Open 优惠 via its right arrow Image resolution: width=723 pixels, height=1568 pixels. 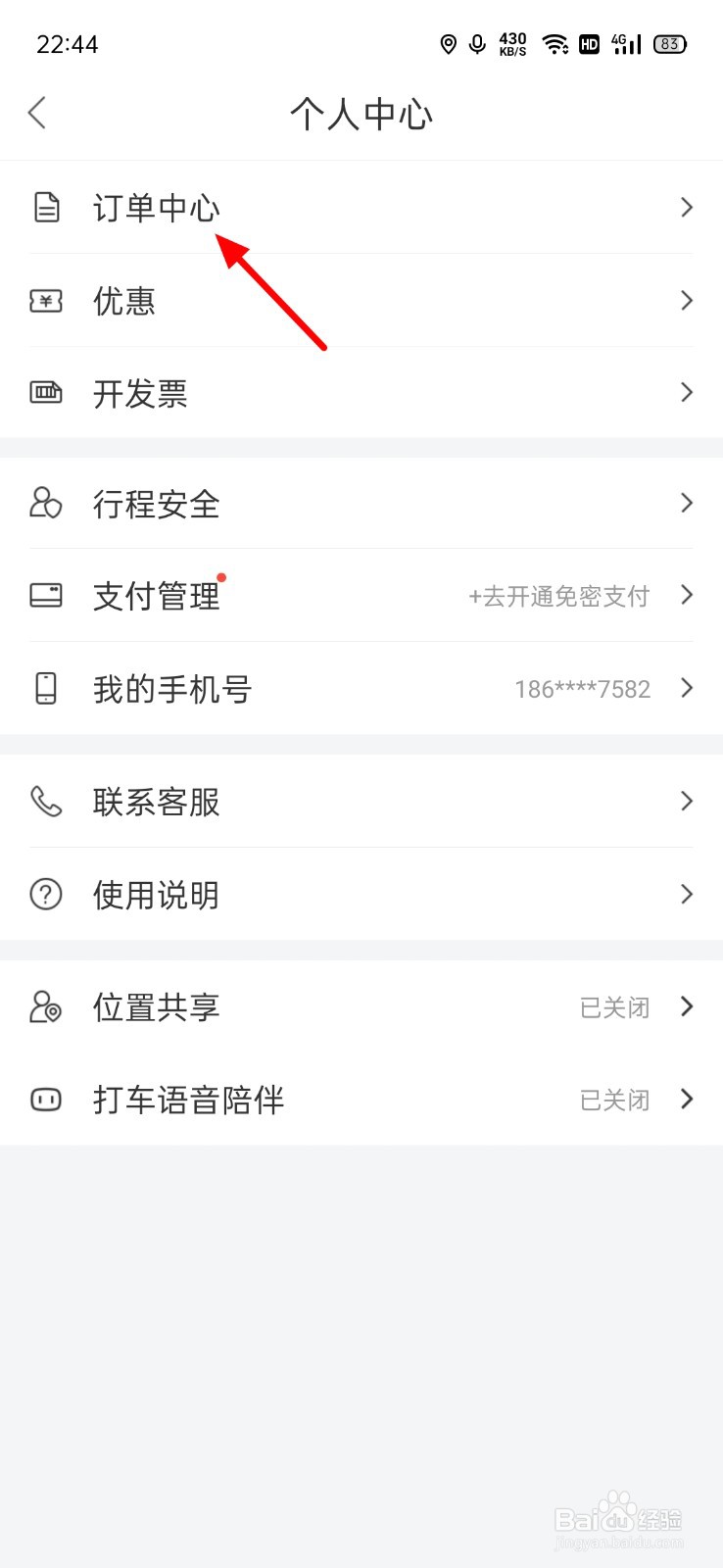pyautogui.click(x=685, y=300)
